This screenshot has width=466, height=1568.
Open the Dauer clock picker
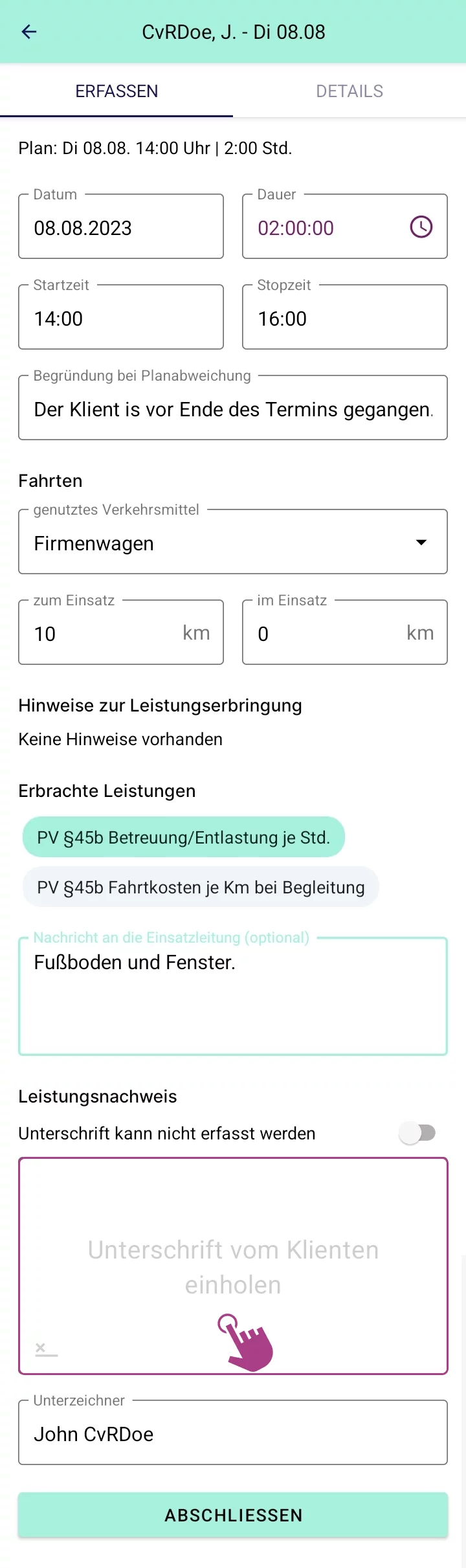421,227
